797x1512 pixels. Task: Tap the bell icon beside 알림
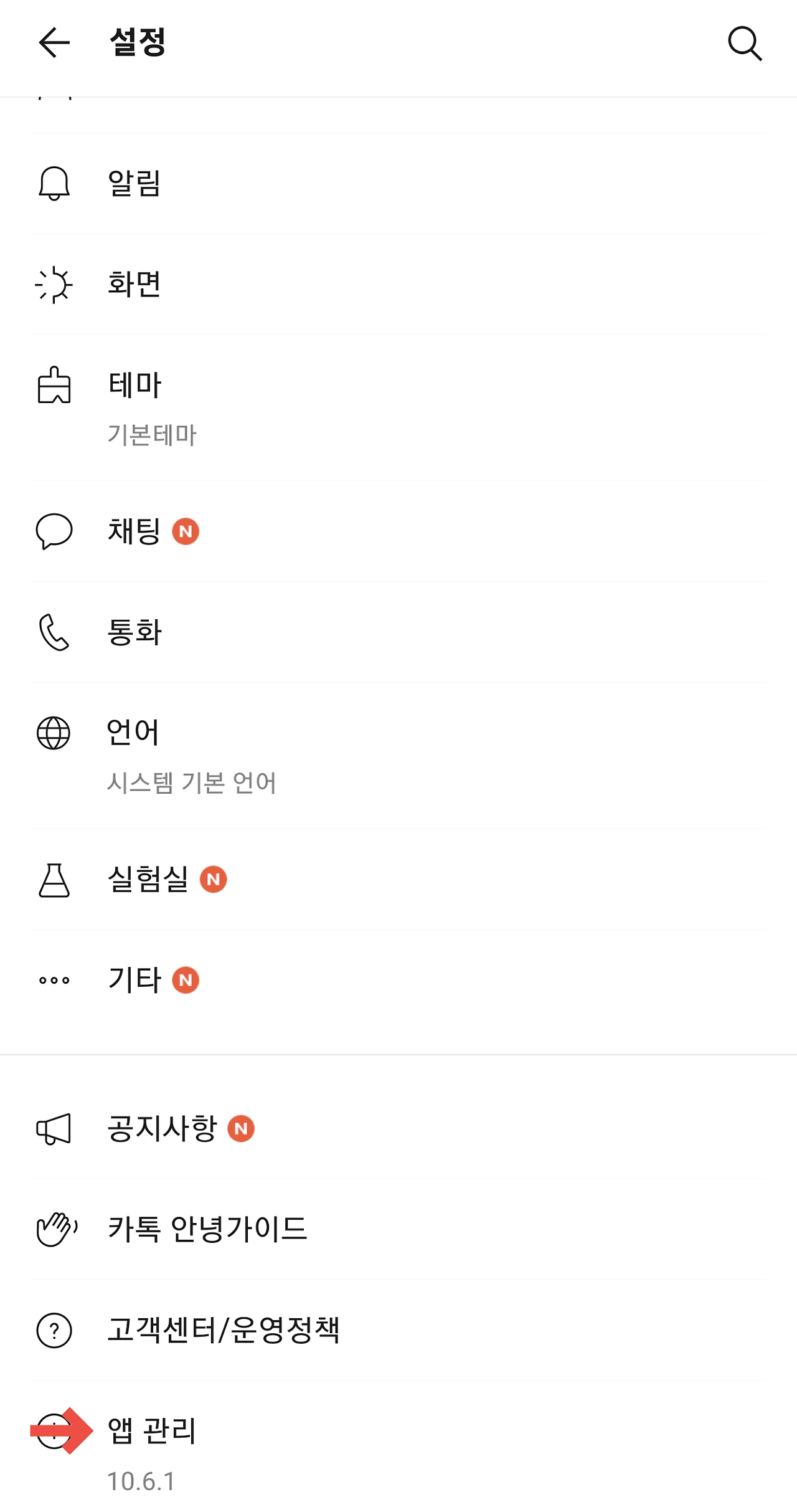(x=53, y=183)
